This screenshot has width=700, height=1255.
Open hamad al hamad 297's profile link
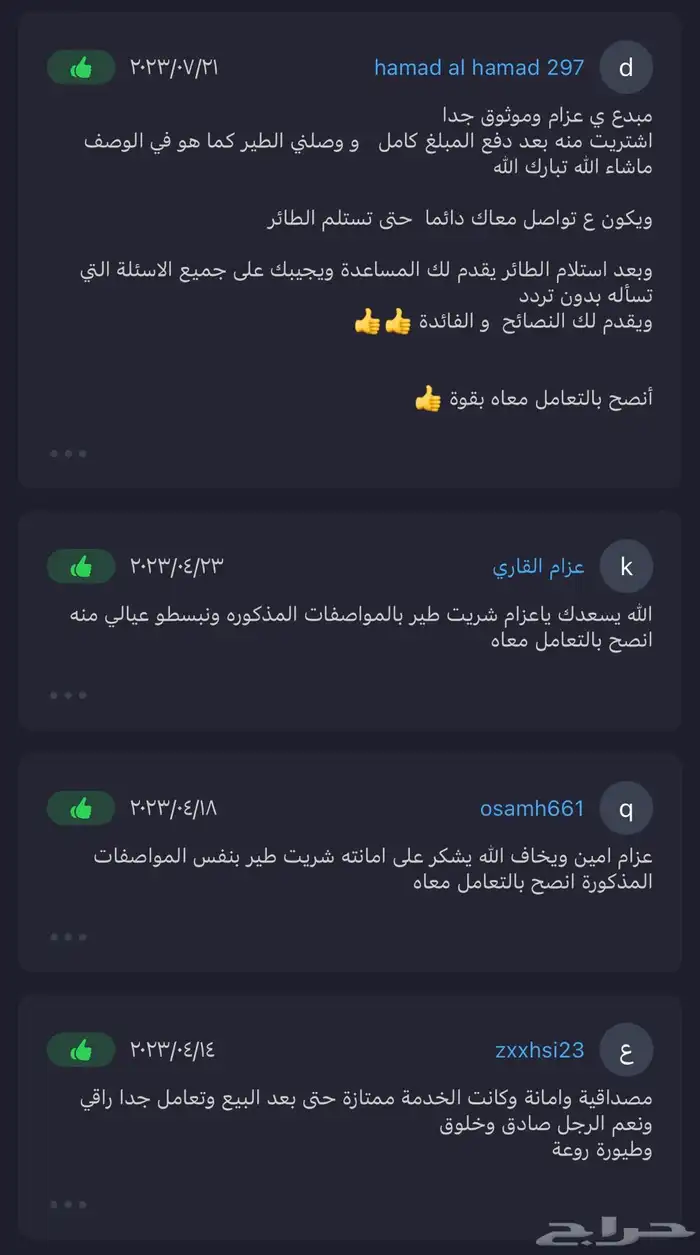pyautogui.click(x=479, y=68)
